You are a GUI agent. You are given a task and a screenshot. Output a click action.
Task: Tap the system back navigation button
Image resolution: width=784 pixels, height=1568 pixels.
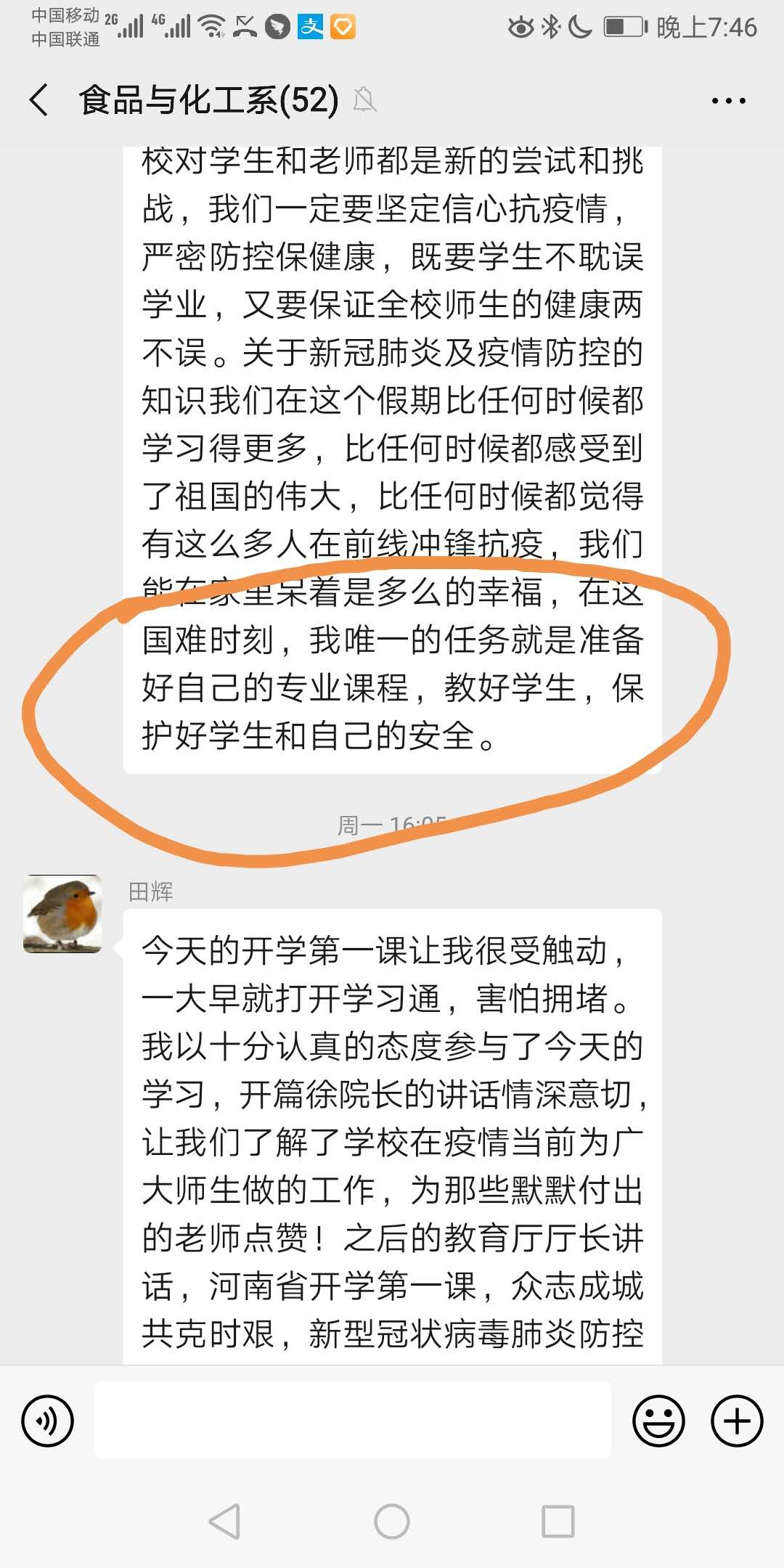click(224, 1521)
